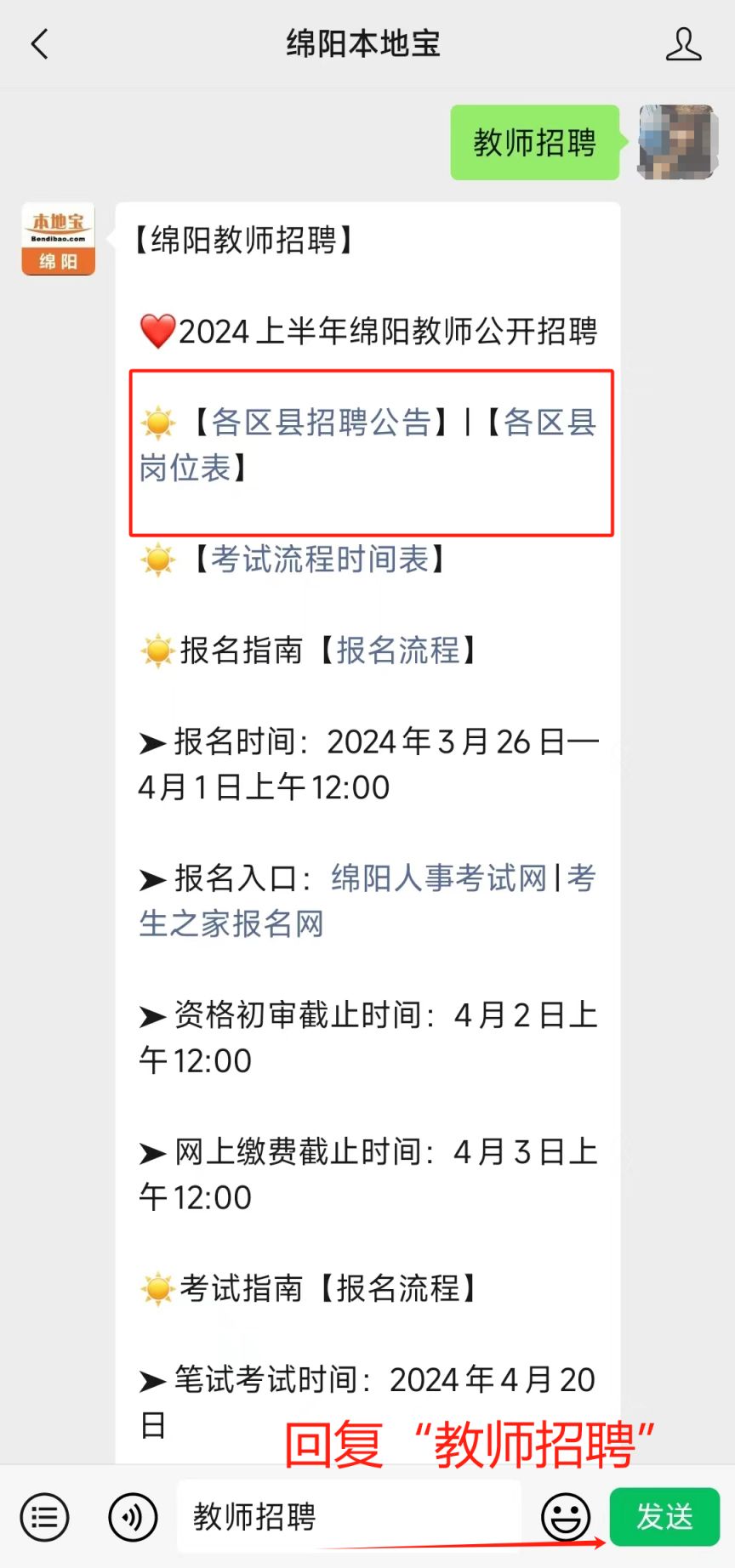Open the 考试流程时间表 link
The width and height of the screenshot is (735, 1568).
pos(320,559)
